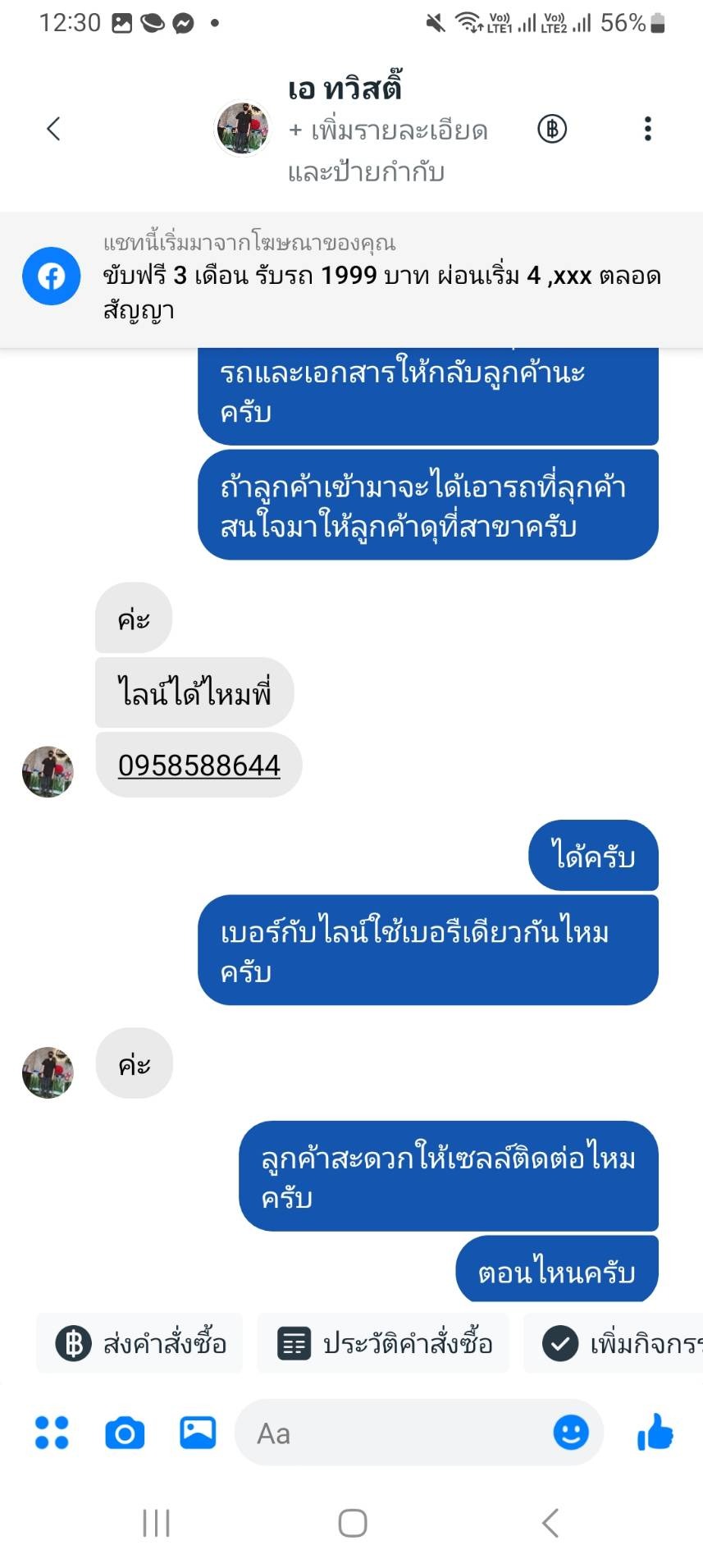Screen dimensions: 703x1568
Task: Open the four-dot more options menu
Action: tap(52, 1433)
